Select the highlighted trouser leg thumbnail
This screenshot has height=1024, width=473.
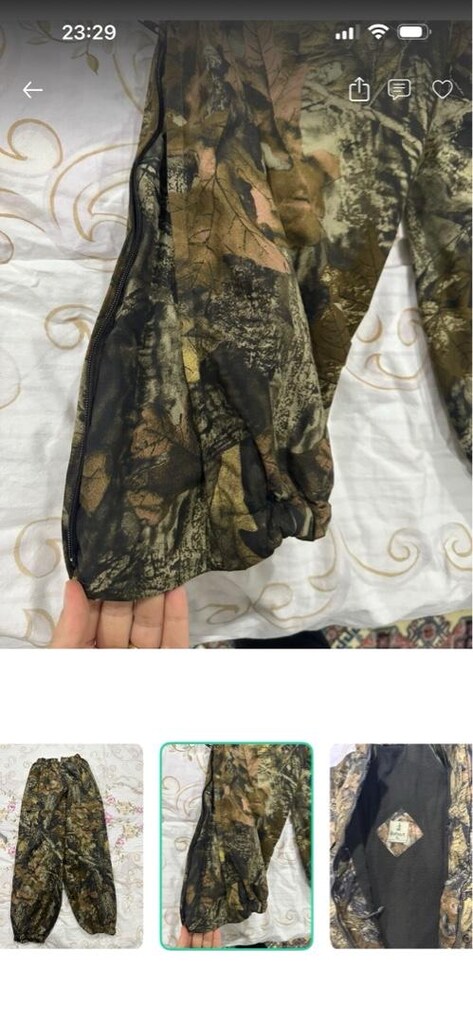[236, 846]
